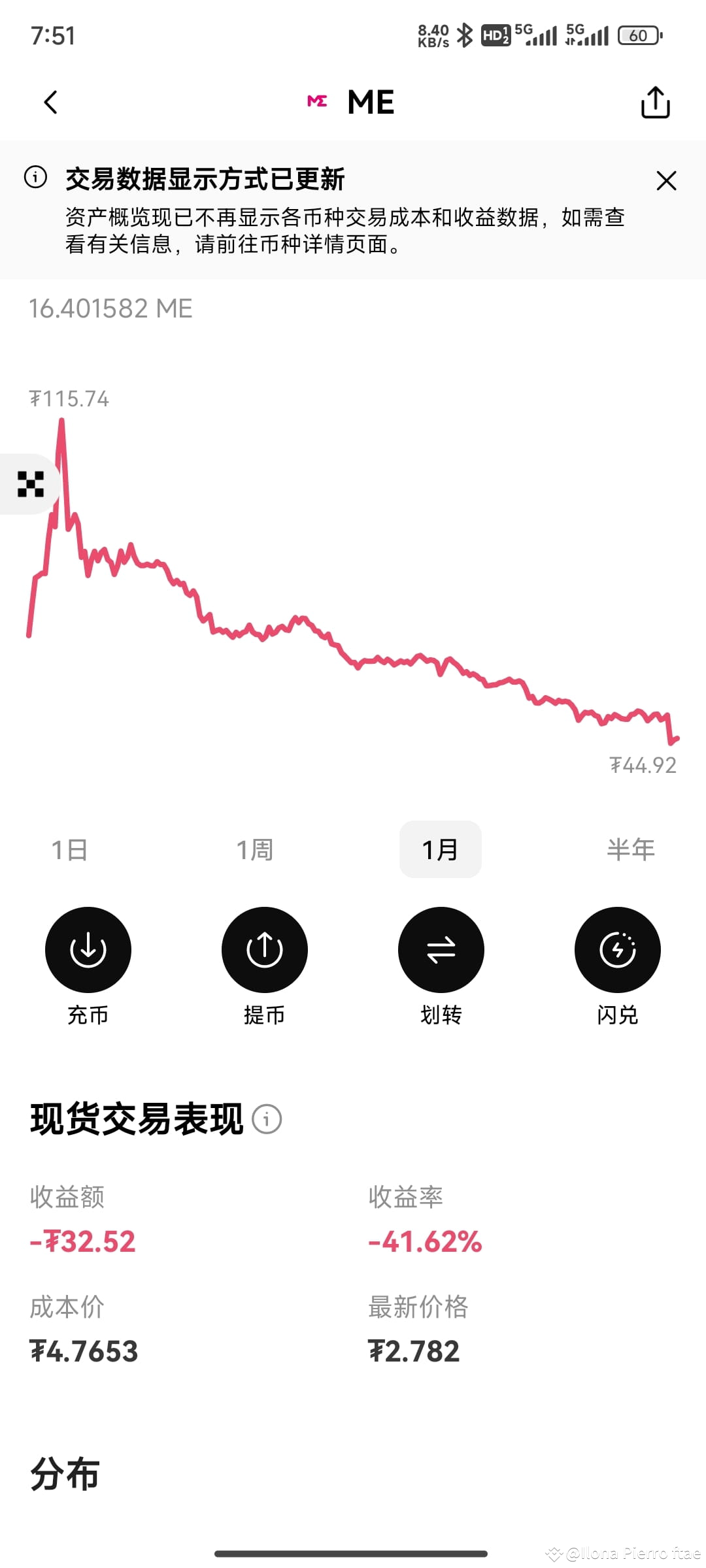Tap the battery indicator in status bar
Image resolution: width=706 pixels, height=1568 pixels.
click(x=639, y=35)
